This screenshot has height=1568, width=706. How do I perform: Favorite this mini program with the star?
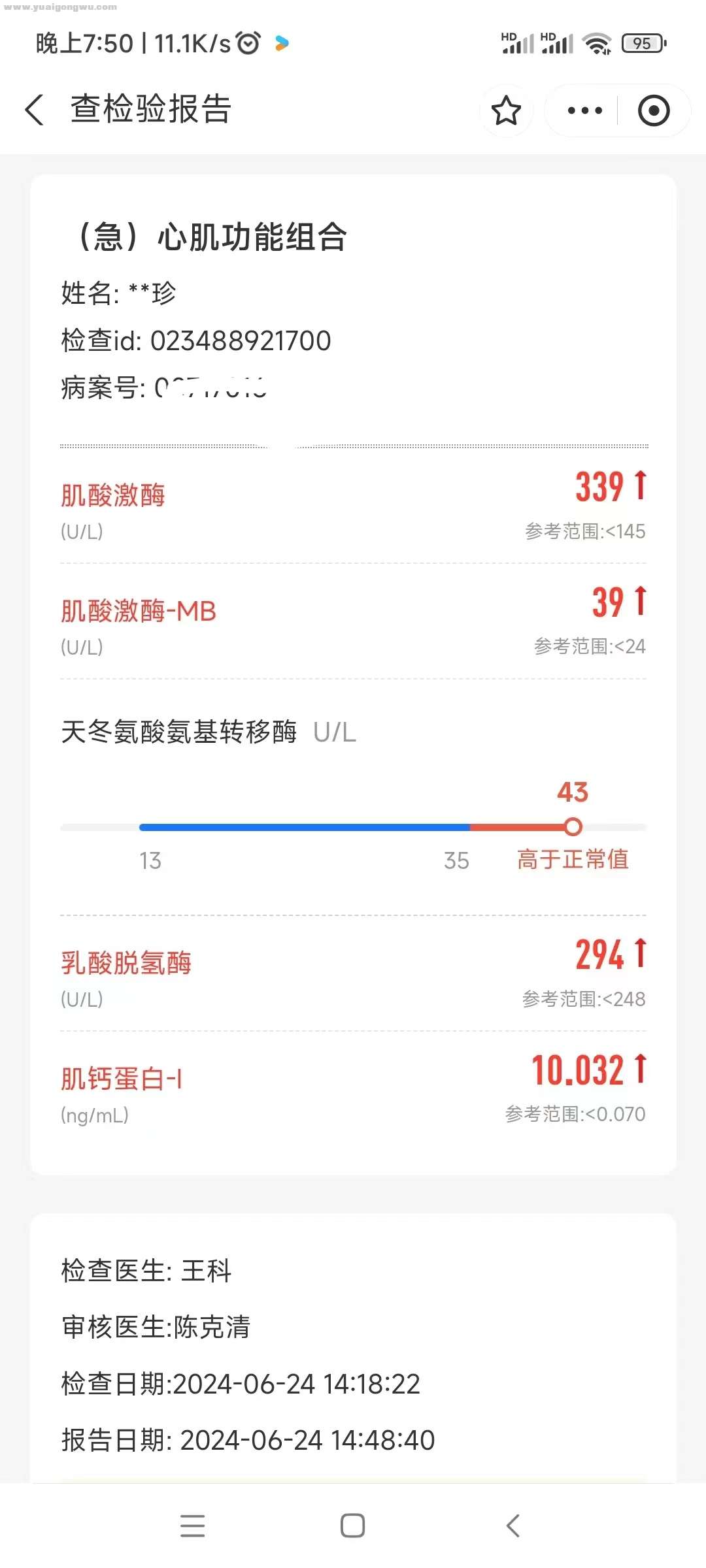(x=506, y=110)
